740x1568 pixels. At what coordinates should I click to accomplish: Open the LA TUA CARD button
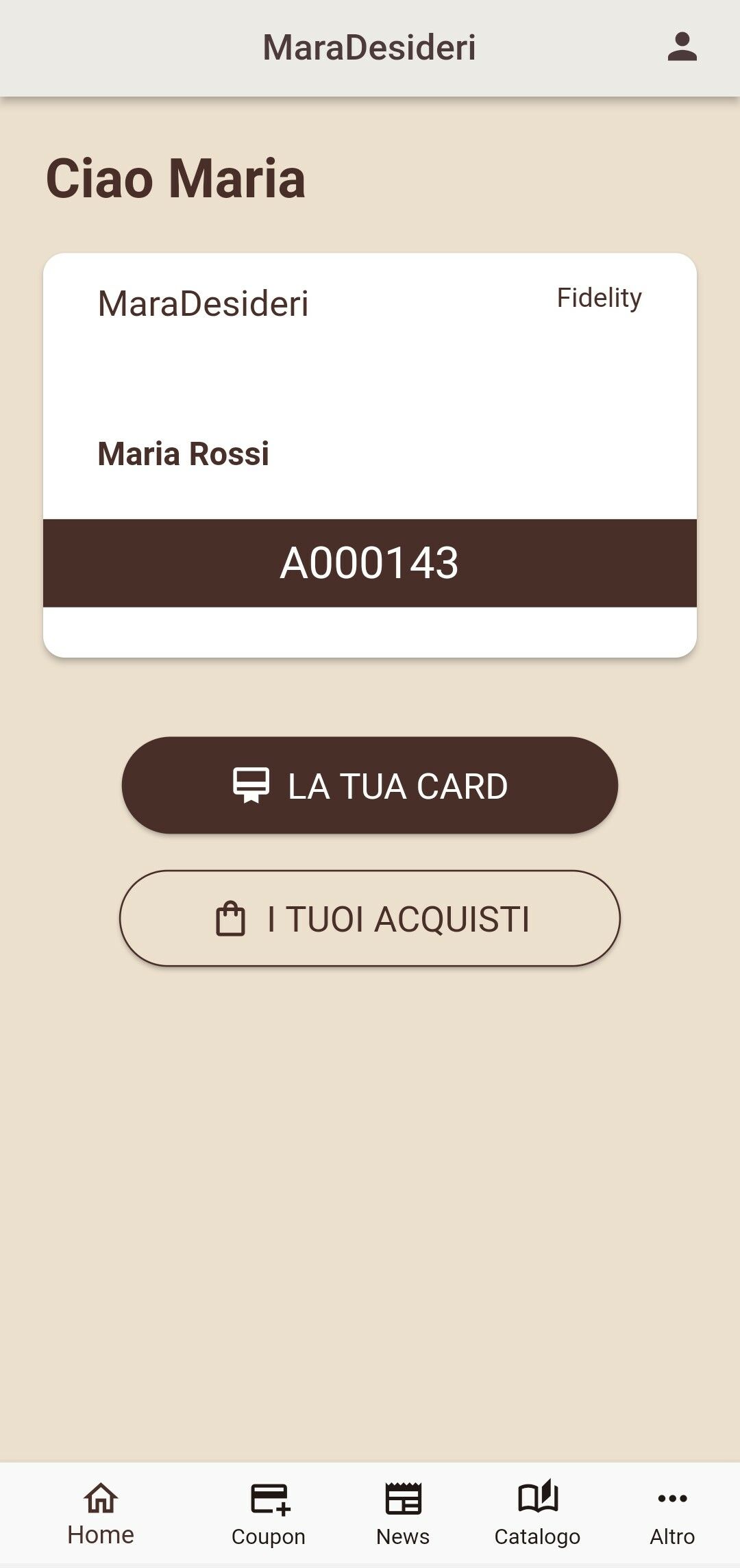tap(370, 785)
